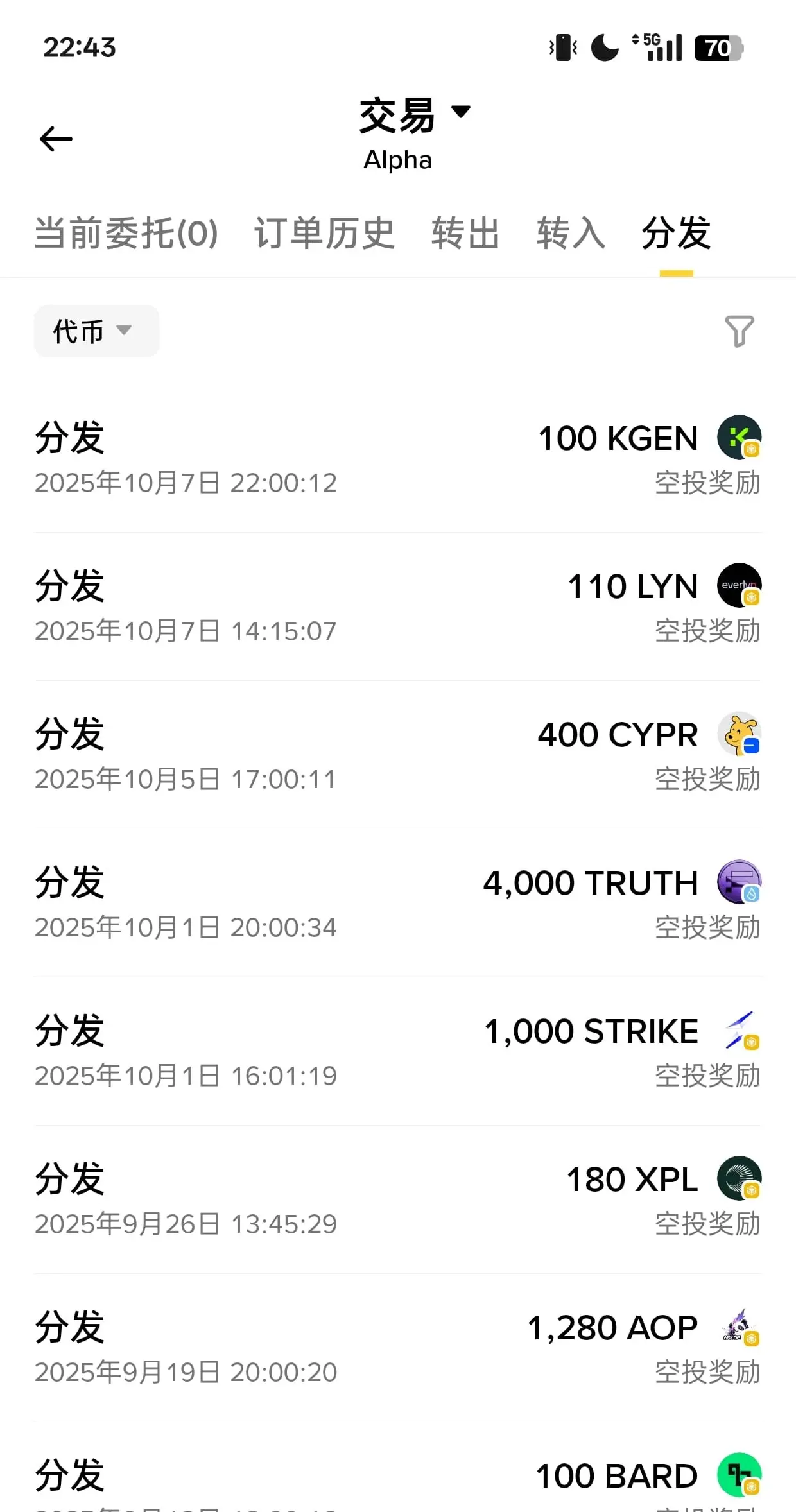This screenshot has height=1512, width=796.
Task: Open the 110 LYN distribution record
Action: pyautogui.click(x=398, y=607)
